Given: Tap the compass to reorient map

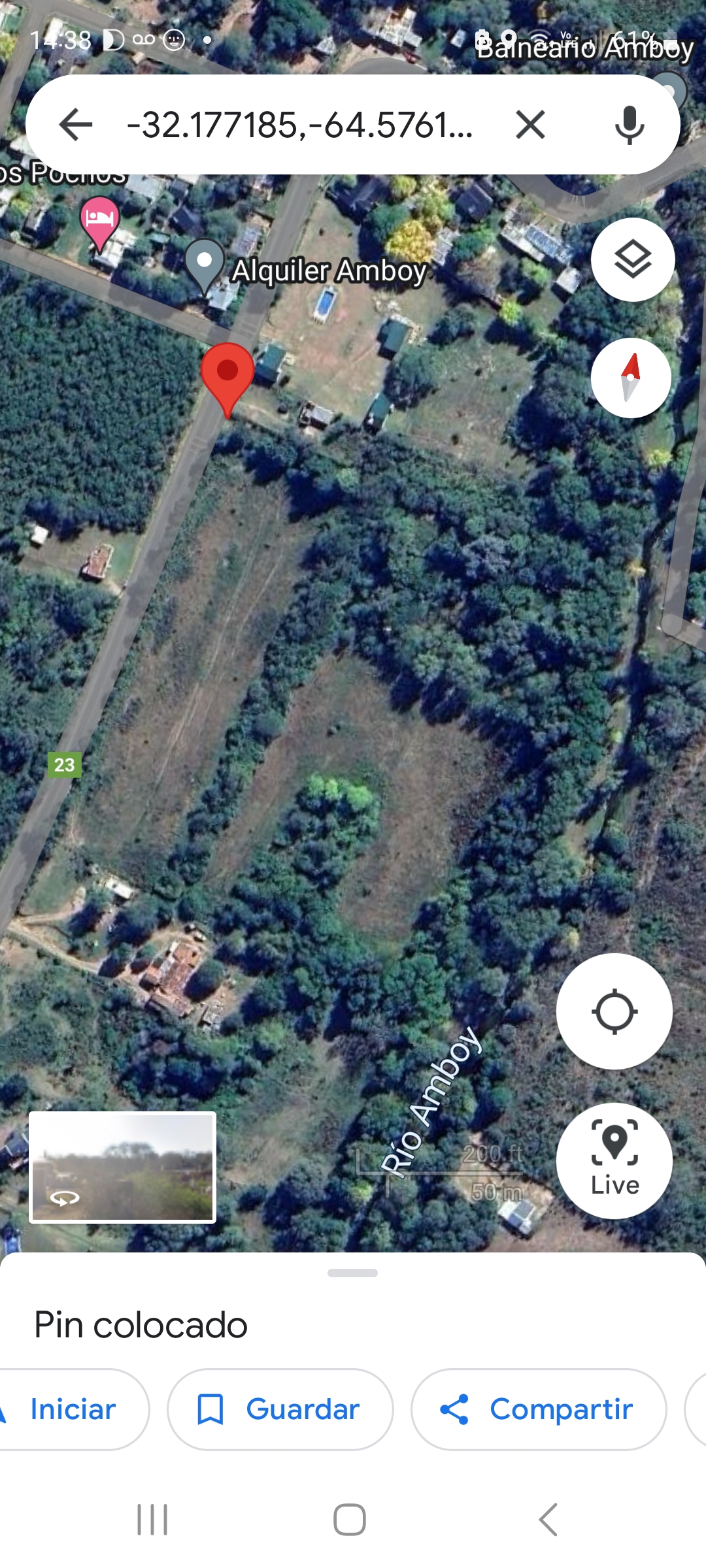Looking at the screenshot, I should point(631,378).
